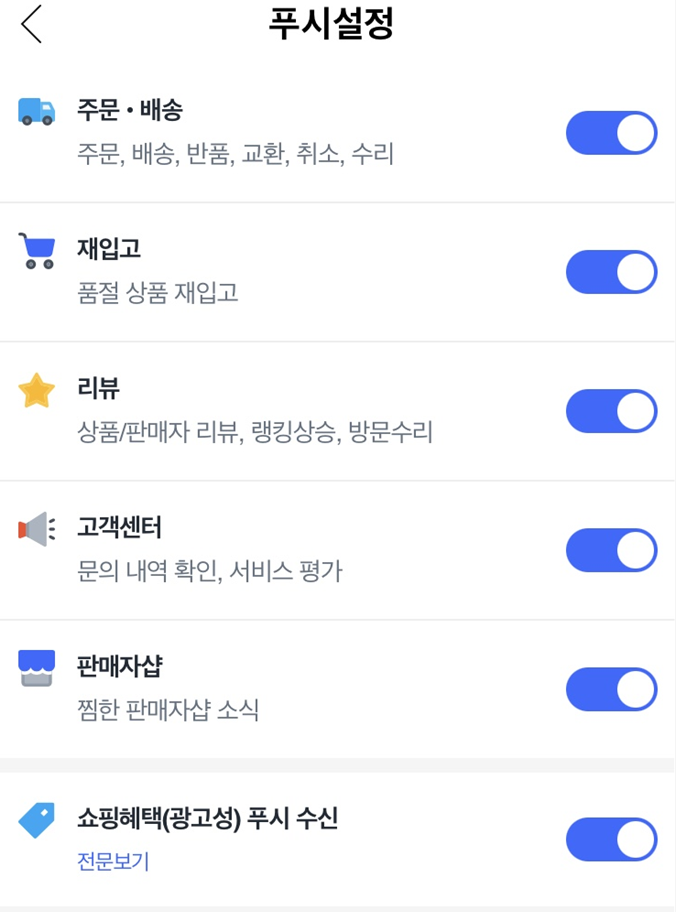The width and height of the screenshot is (676, 912).
Task: Switch off 고객센터 notifications
Action: click(611, 550)
